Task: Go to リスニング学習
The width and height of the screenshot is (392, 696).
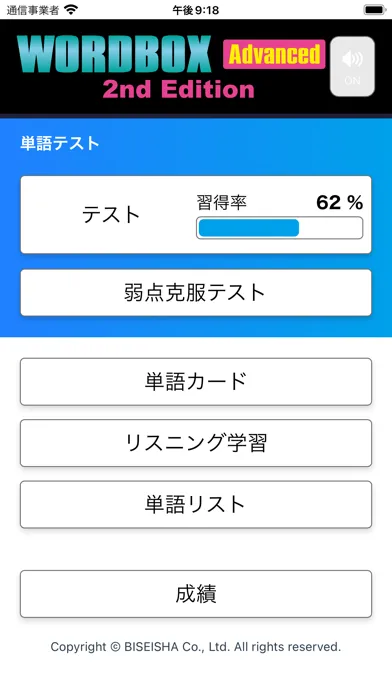Action: pyautogui.click(x=196, y=443)
